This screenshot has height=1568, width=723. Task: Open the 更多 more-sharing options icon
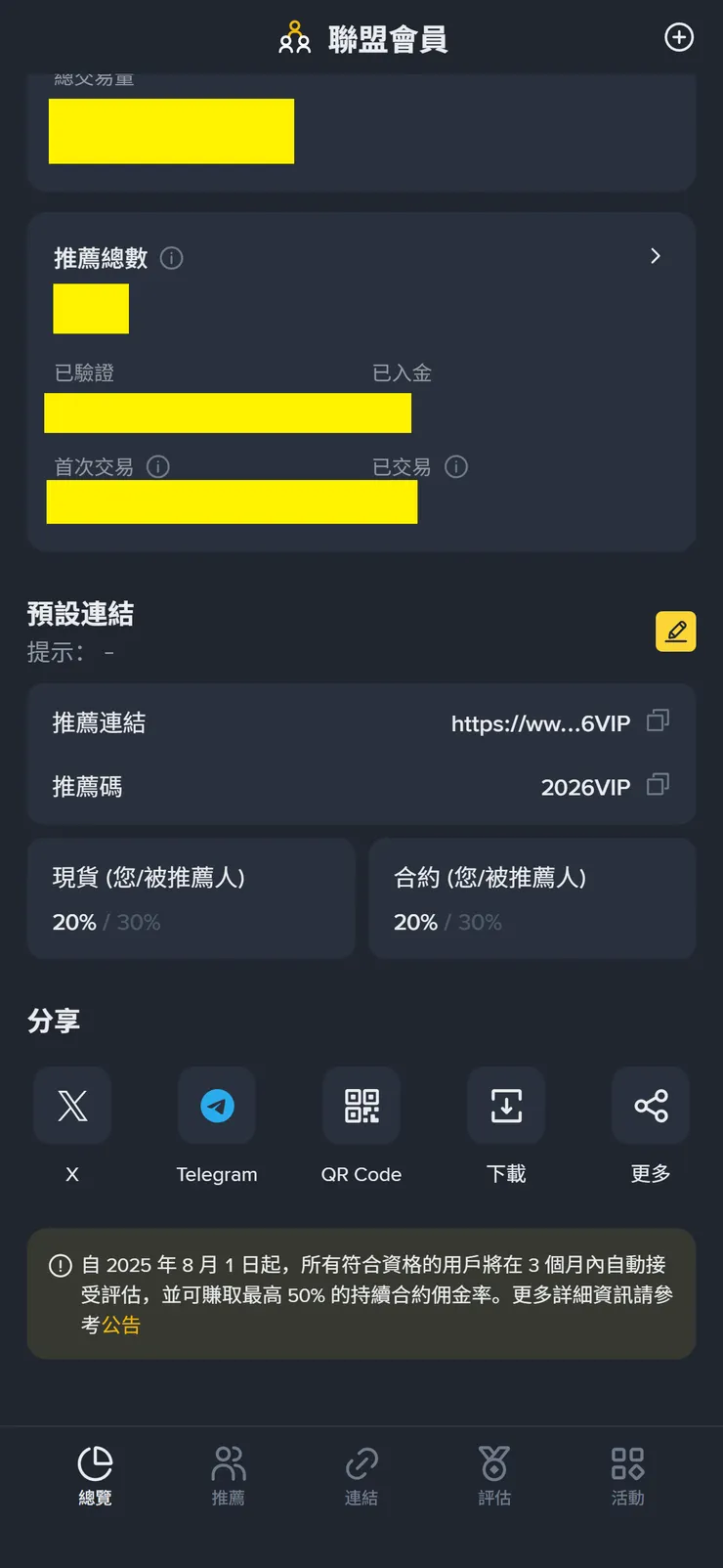point(651,1106)
